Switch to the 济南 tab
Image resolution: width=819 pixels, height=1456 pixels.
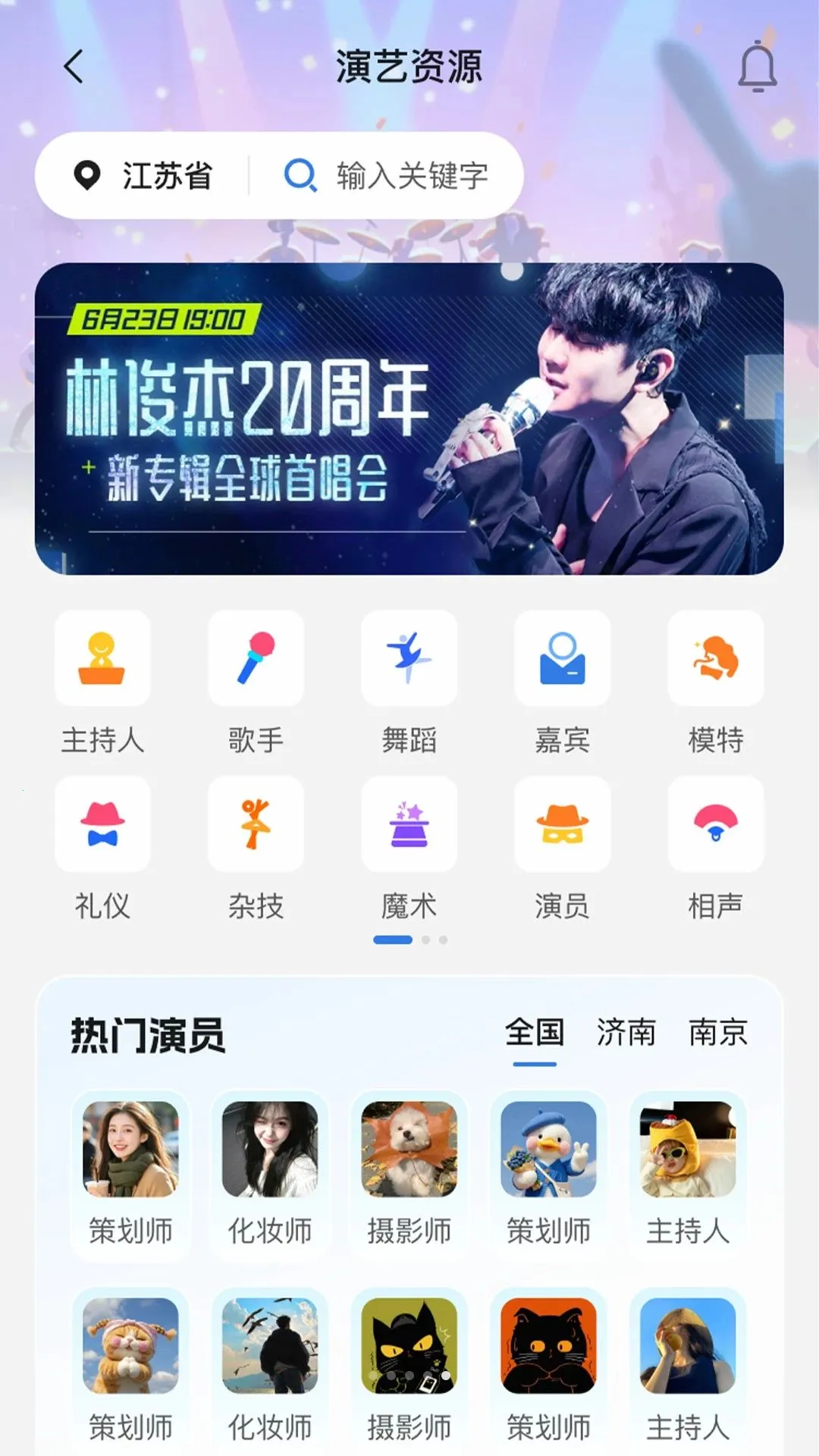coord(626,1033)
